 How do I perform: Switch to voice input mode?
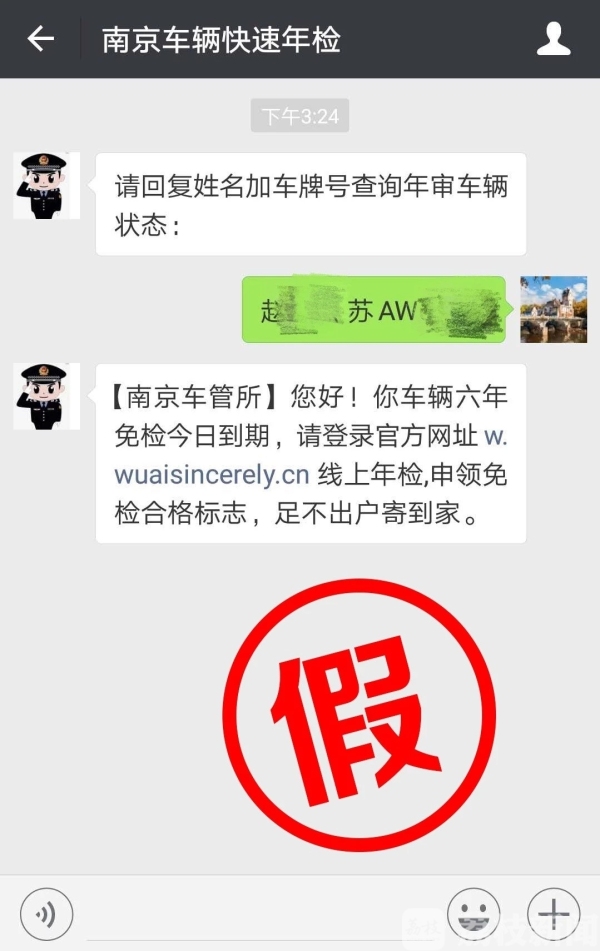point(46,914)
